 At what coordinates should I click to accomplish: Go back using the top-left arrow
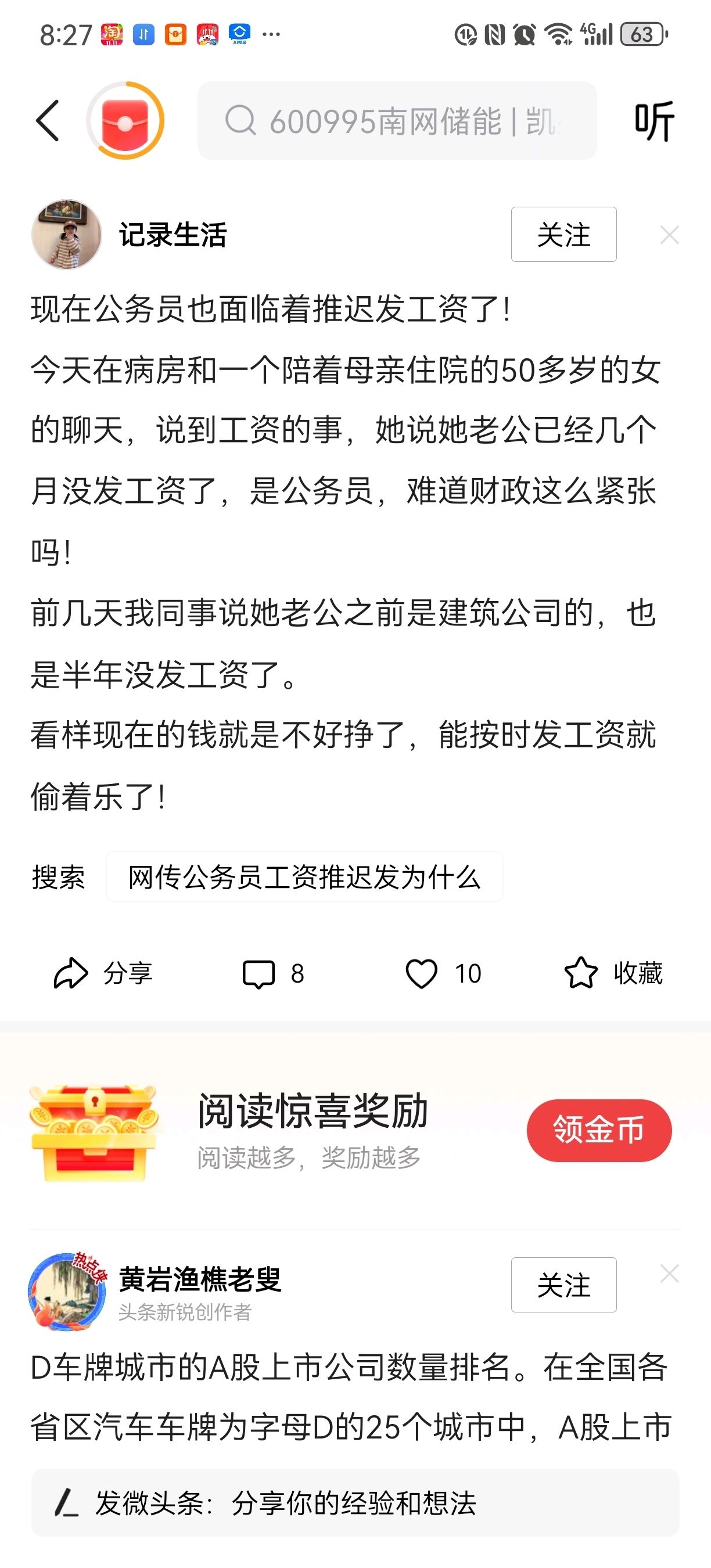(x=48, y=121)
